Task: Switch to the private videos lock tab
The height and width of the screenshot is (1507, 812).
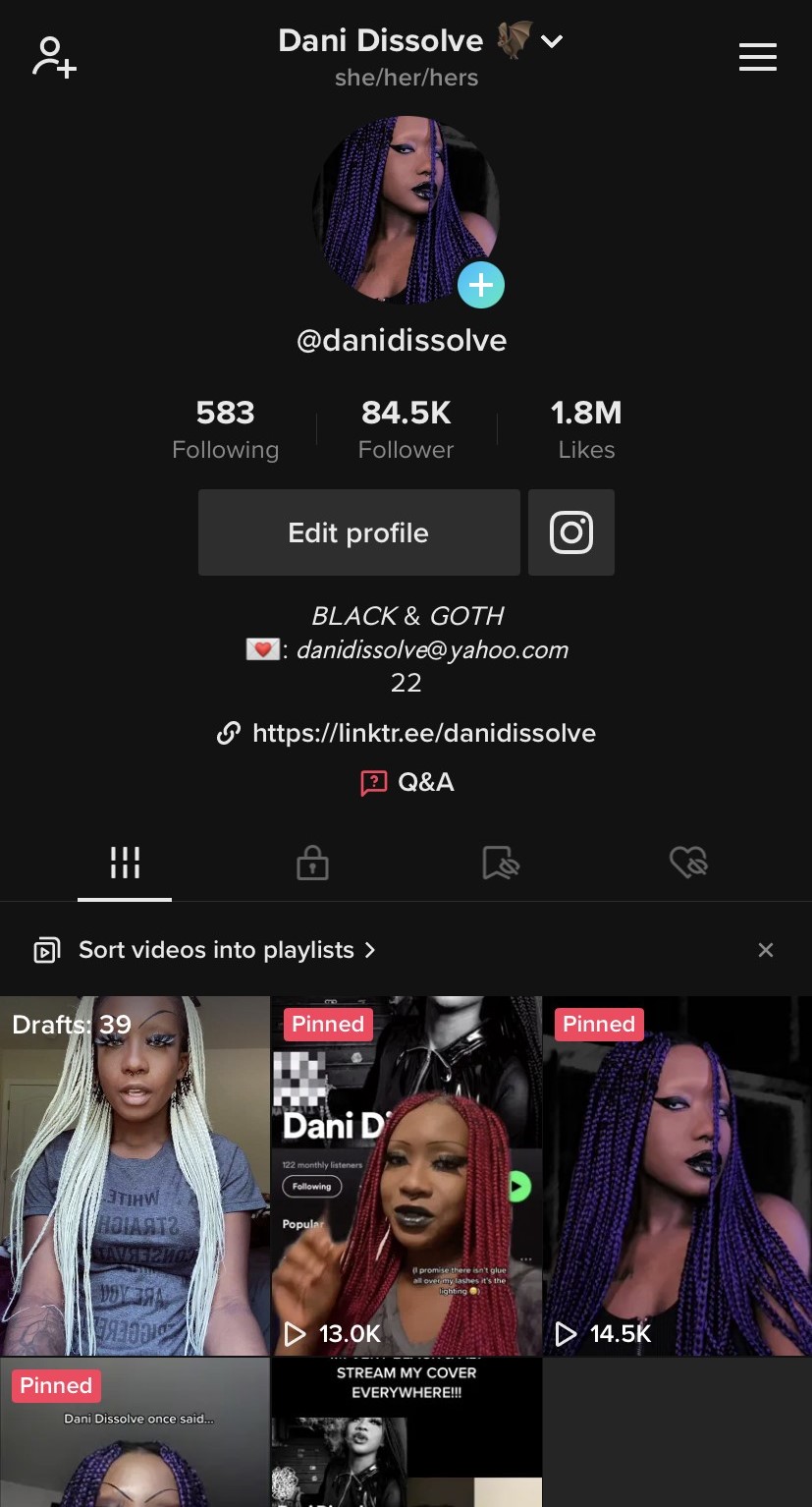Action: [x=312, y=863]
